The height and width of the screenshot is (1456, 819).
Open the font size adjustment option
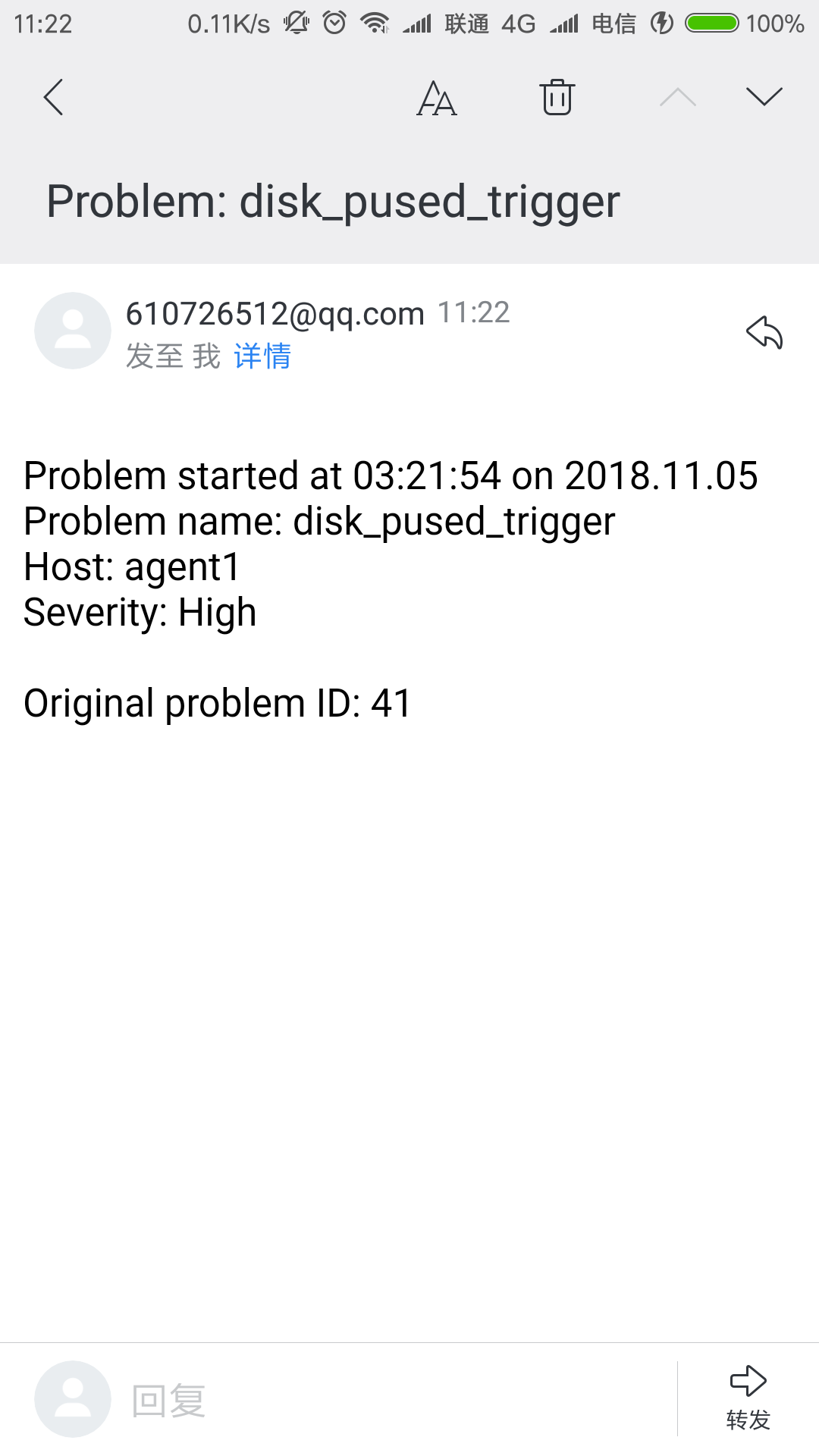pyautogui.click(x=437, y=97)
